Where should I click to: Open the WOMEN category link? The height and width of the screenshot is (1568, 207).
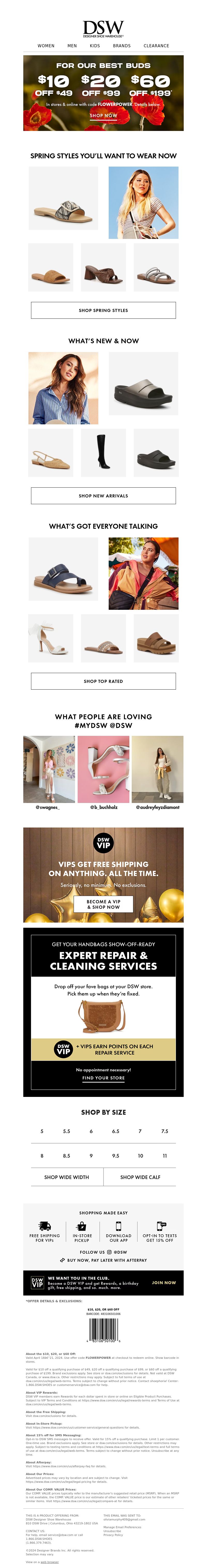click(x=46, y=46)
